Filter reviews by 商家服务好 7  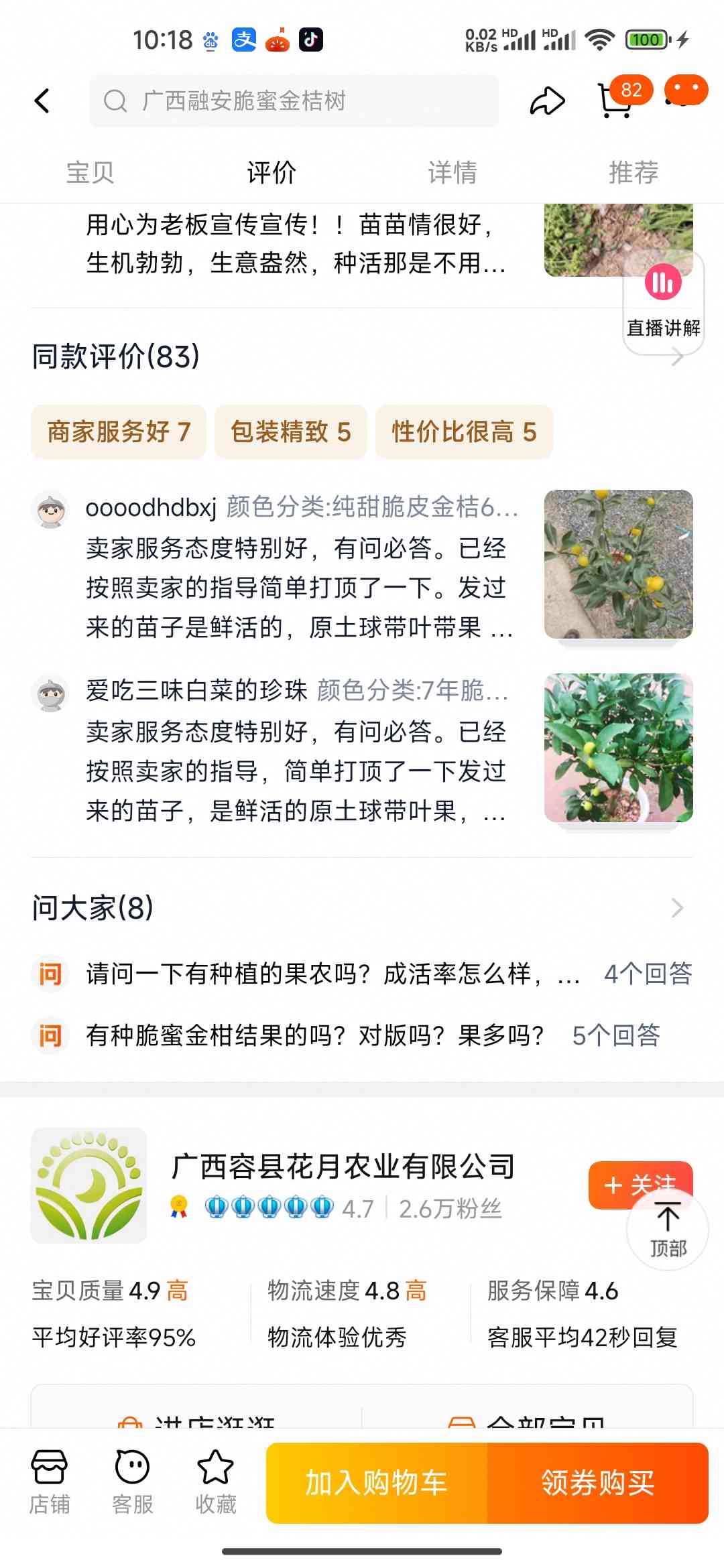point(119,432)
